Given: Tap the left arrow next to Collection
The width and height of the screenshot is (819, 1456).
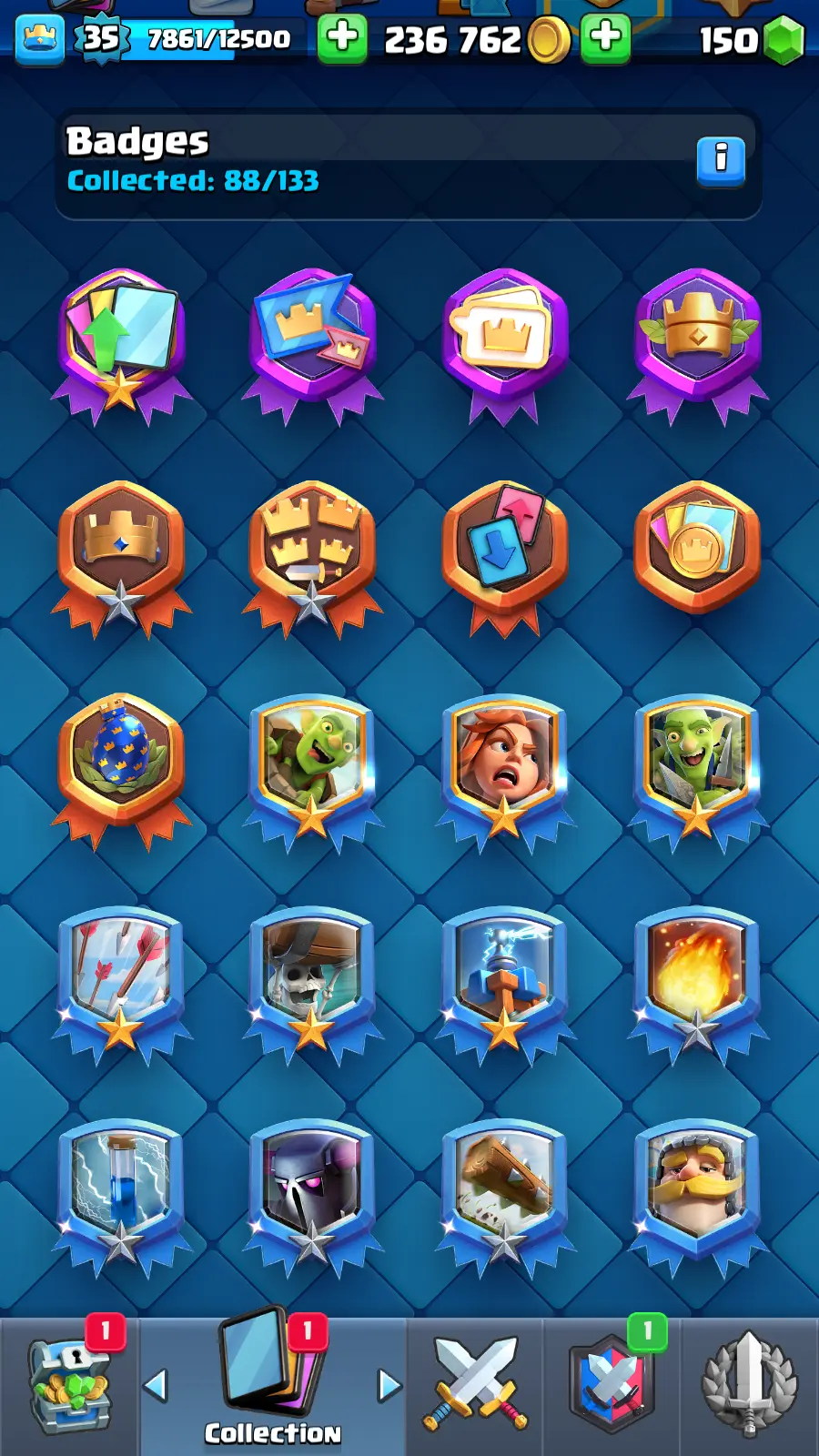Looking at the screenshot, I should pyautogui.click(x=156, y=1385).
